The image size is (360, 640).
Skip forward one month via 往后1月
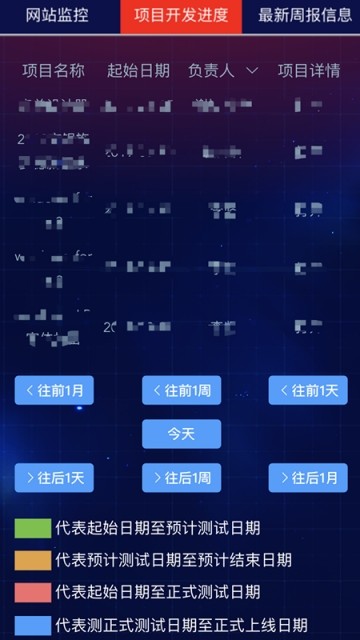click(308, 478)
